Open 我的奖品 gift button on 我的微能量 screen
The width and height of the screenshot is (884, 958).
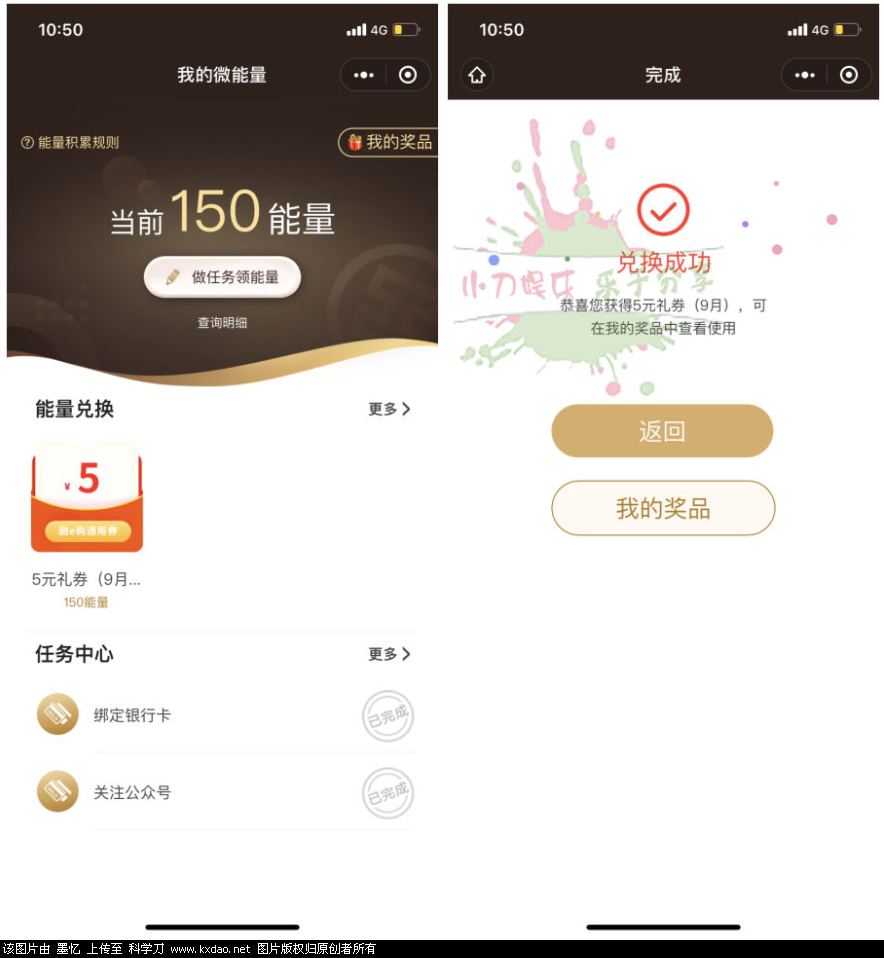tap(390, 142)
